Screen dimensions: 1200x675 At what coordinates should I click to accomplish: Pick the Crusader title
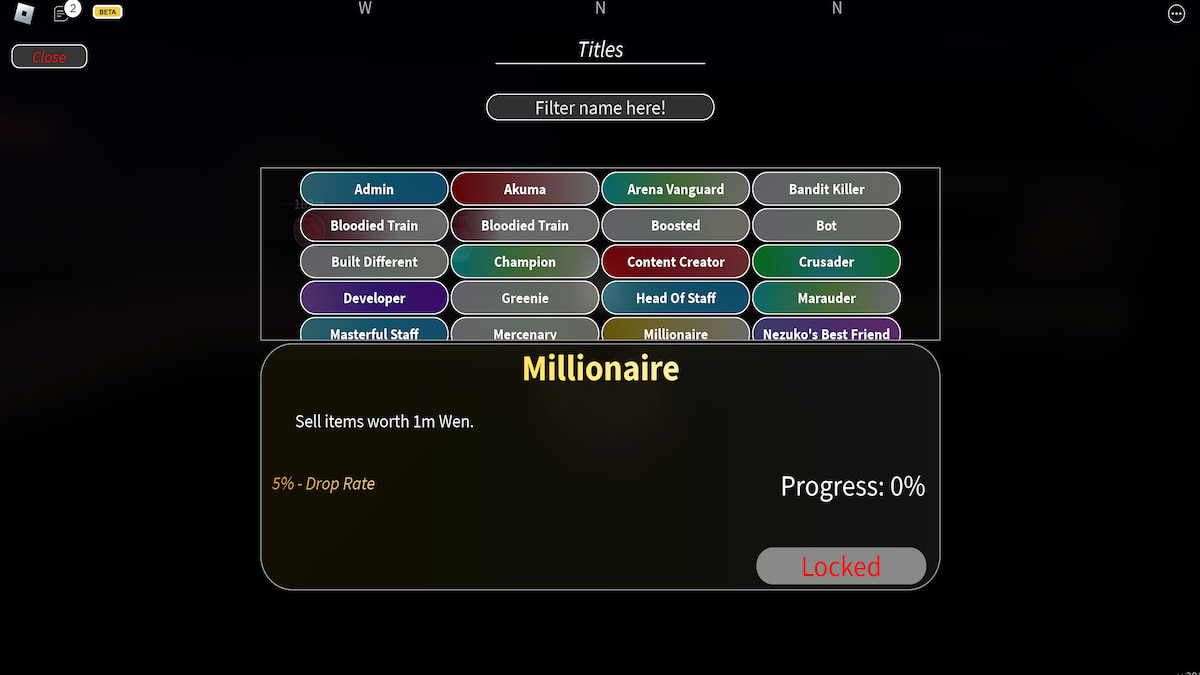pos(826,262)
